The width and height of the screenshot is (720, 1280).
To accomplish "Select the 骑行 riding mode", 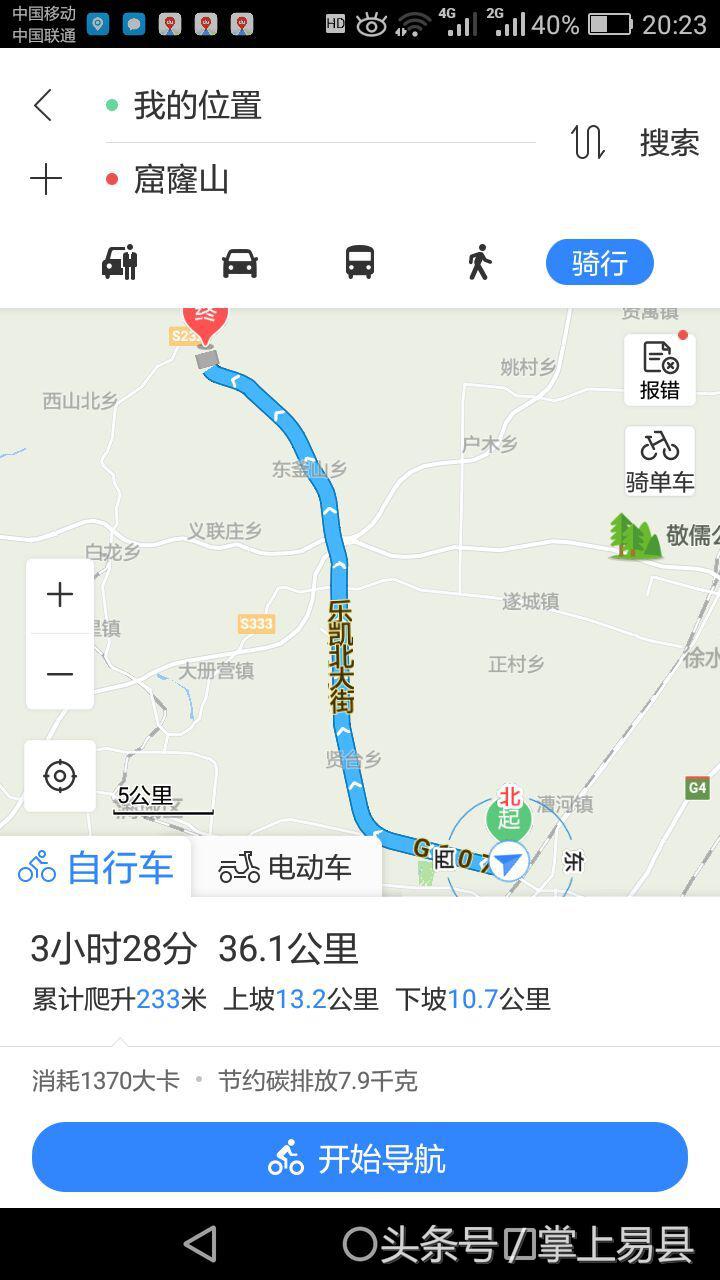I will coord(599,262).
